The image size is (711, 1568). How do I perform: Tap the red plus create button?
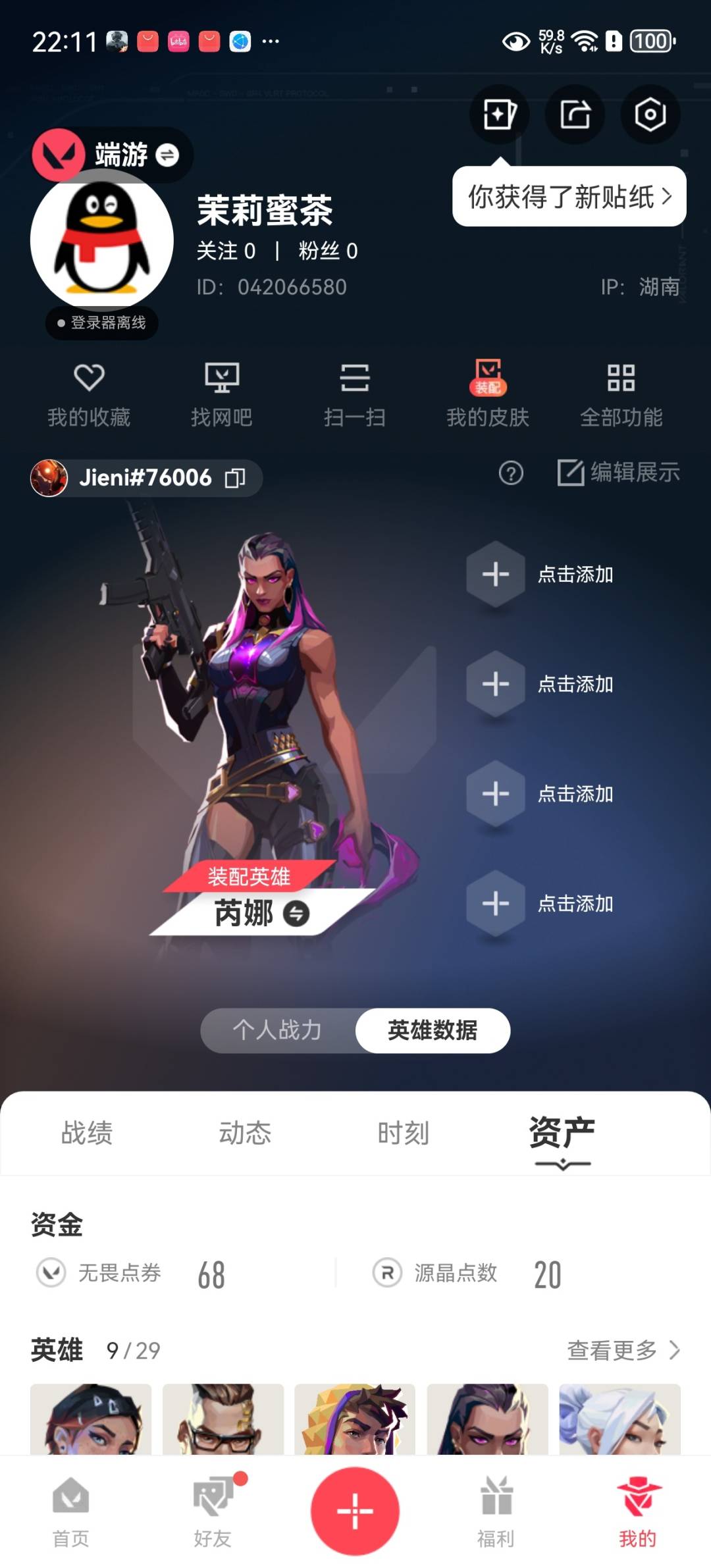click(355, 1511)
